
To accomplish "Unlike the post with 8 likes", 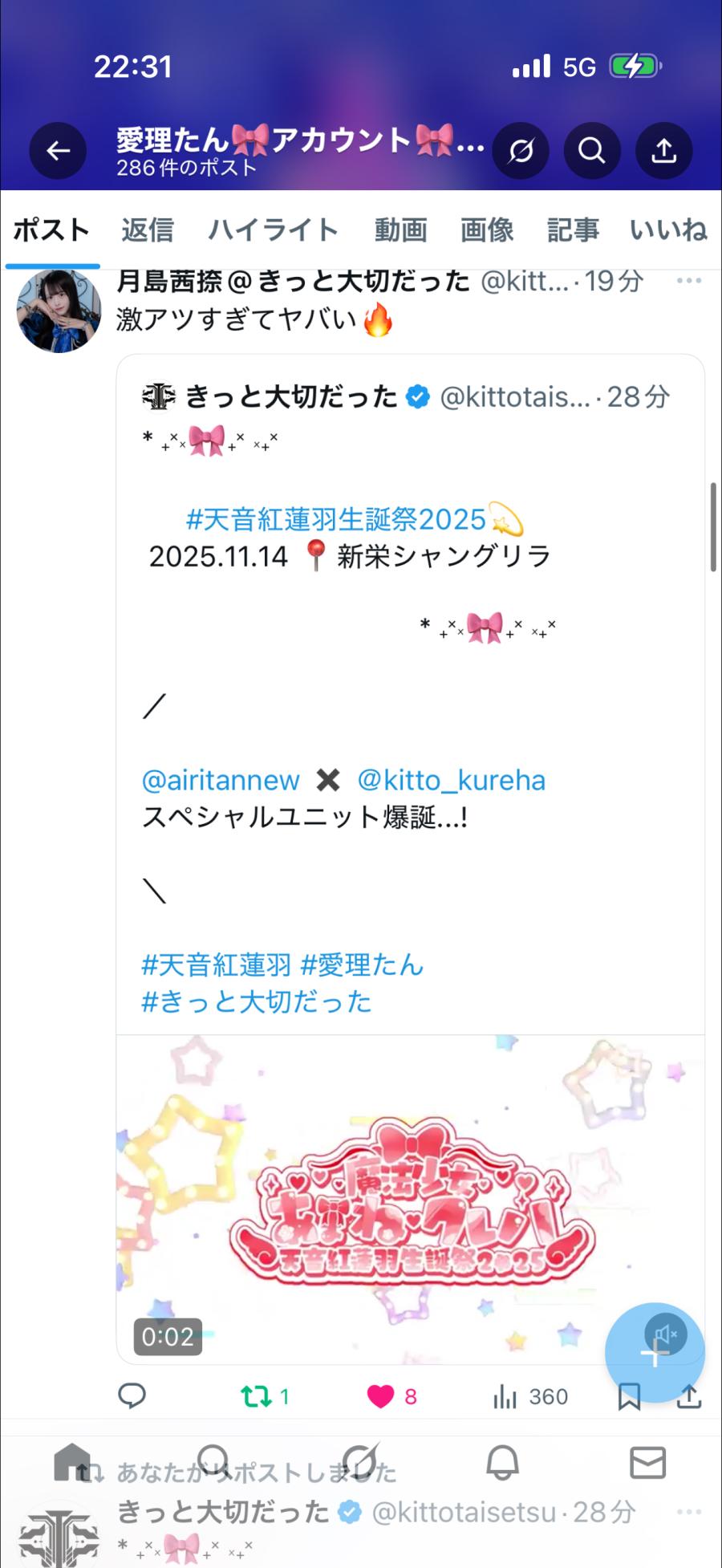I will pos(381,1397).
